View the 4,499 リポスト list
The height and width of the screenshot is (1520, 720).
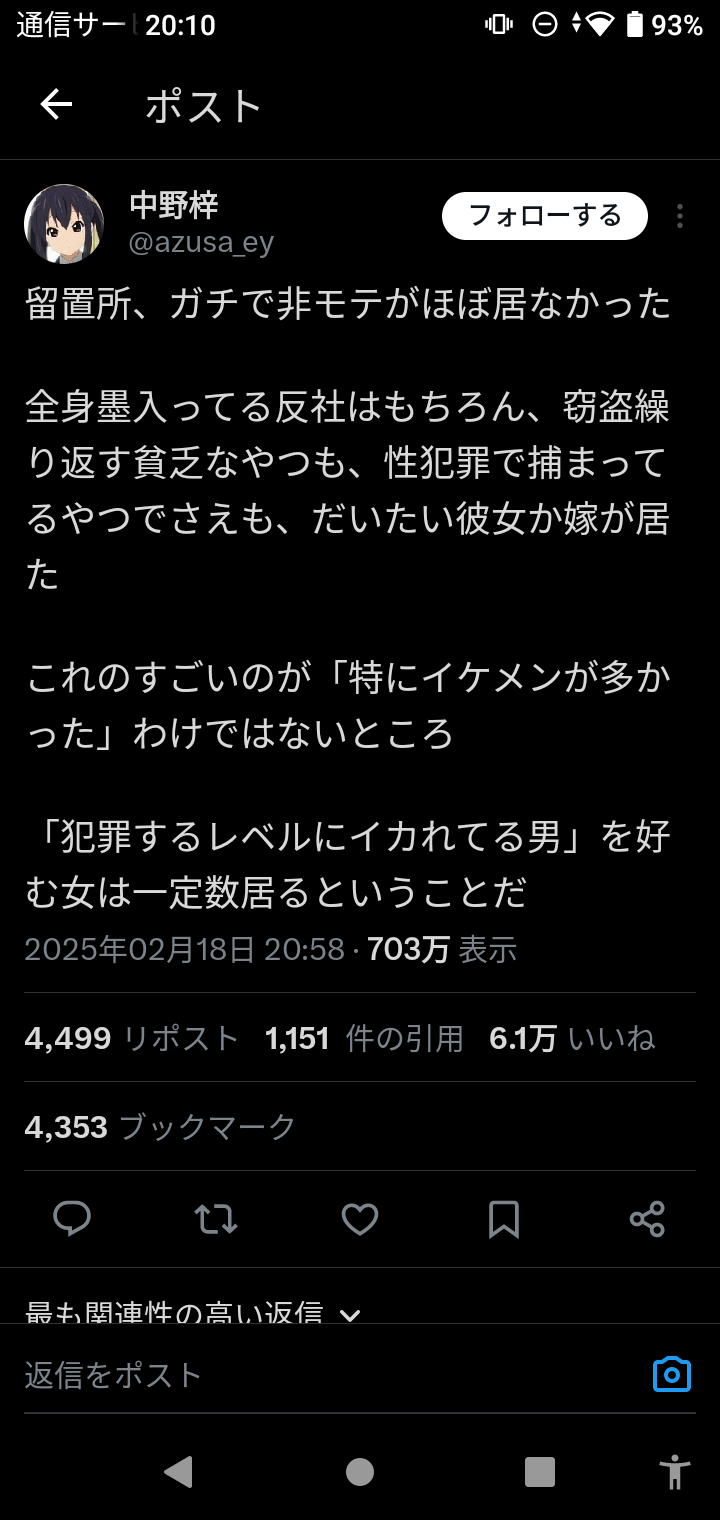[x=131, y=1038]
